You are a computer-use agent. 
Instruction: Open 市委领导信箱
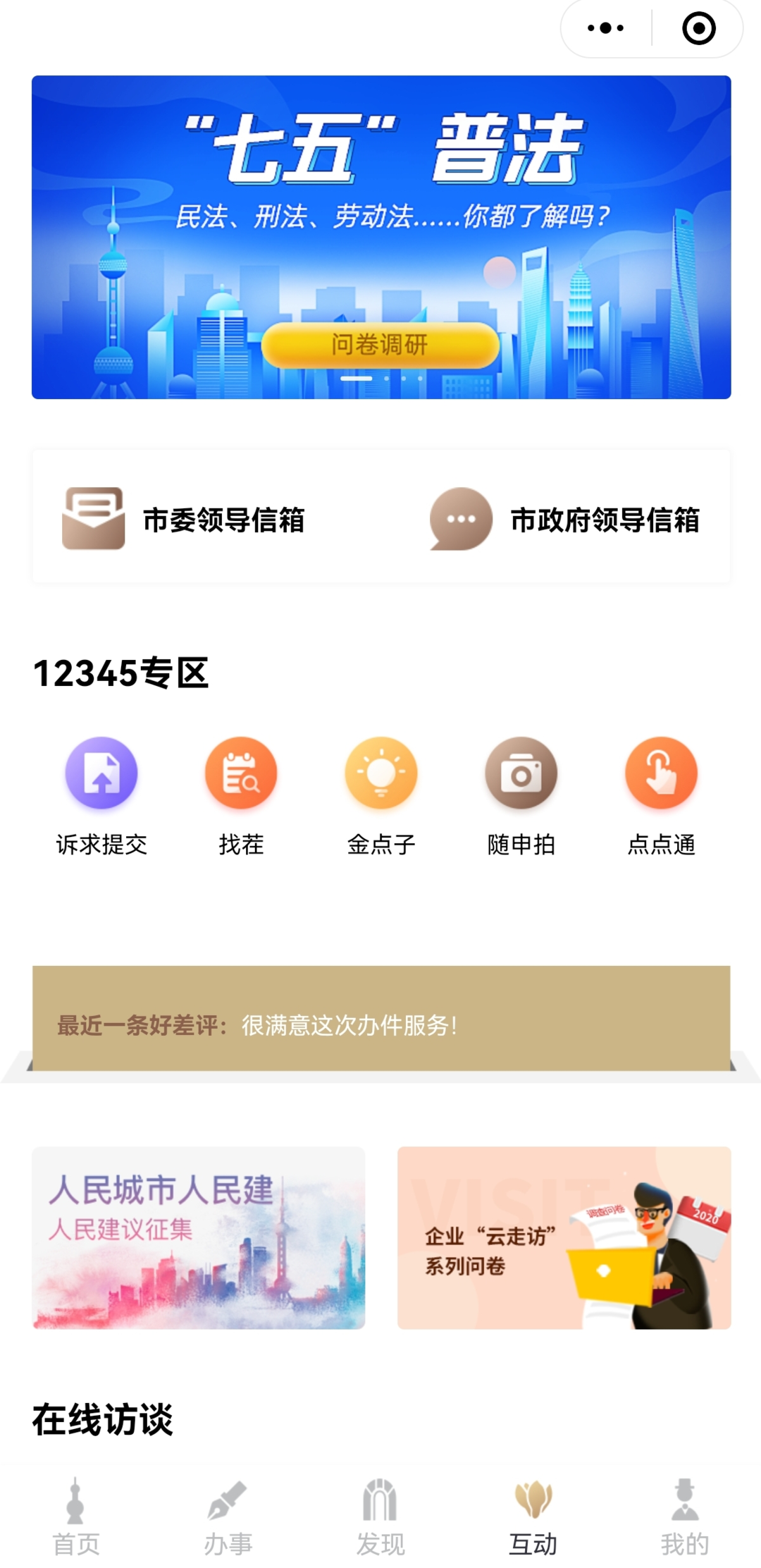click(x=185, y=519)
